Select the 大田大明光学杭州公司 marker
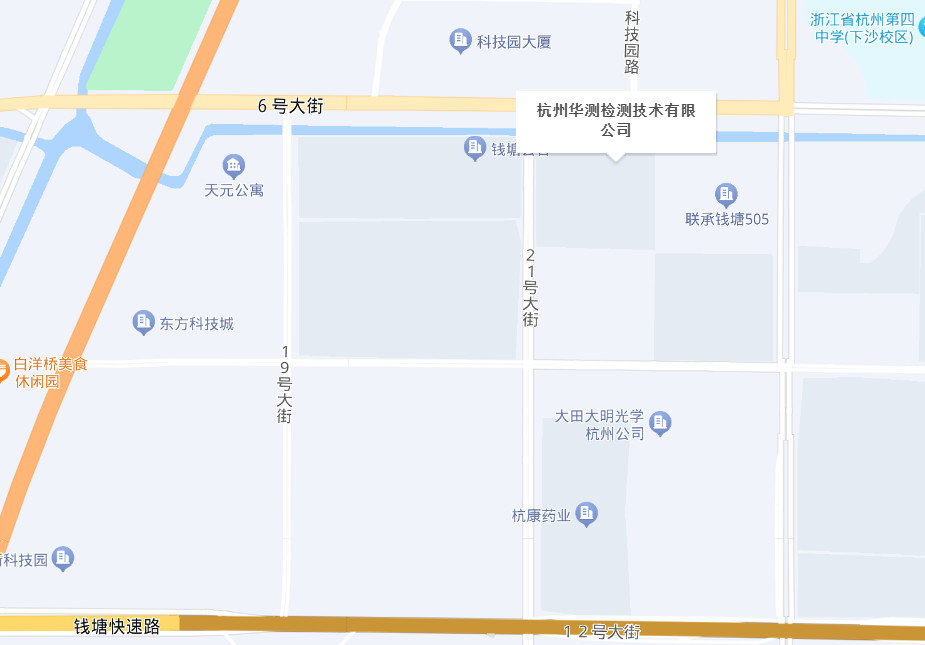The image size is (925, 645). (x=660, y=424)
